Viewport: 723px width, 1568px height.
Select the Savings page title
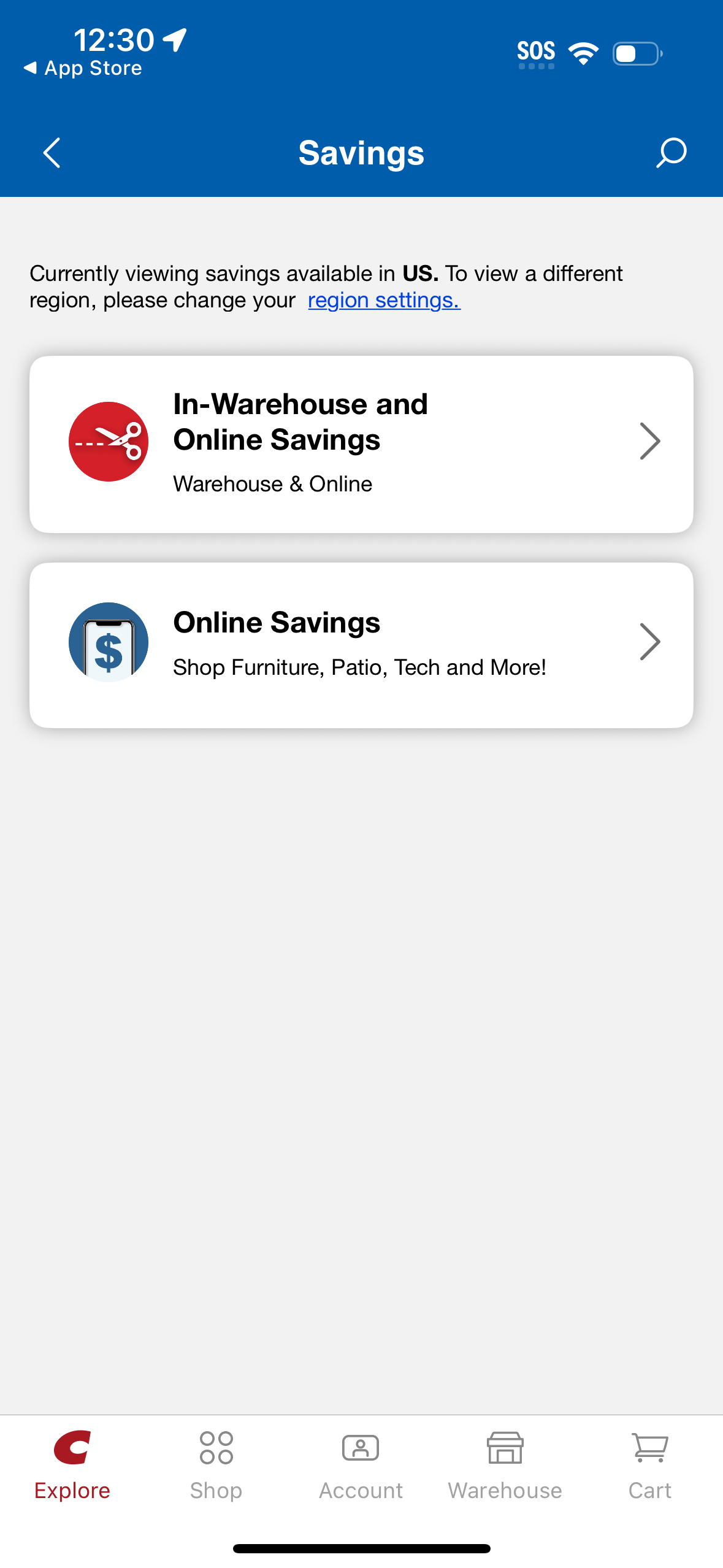point(361,153)
